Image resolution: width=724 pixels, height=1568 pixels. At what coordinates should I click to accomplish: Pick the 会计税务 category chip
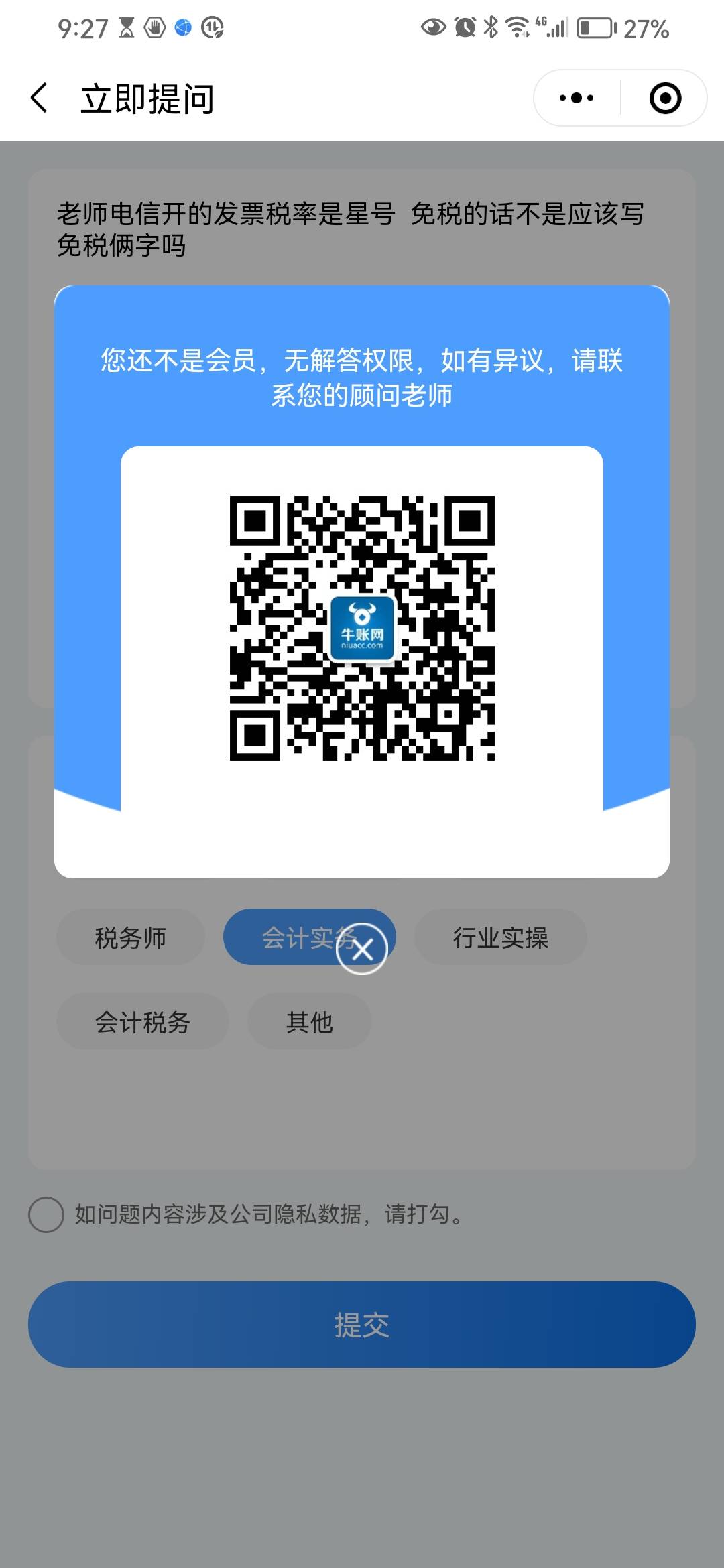(143, 1022)
